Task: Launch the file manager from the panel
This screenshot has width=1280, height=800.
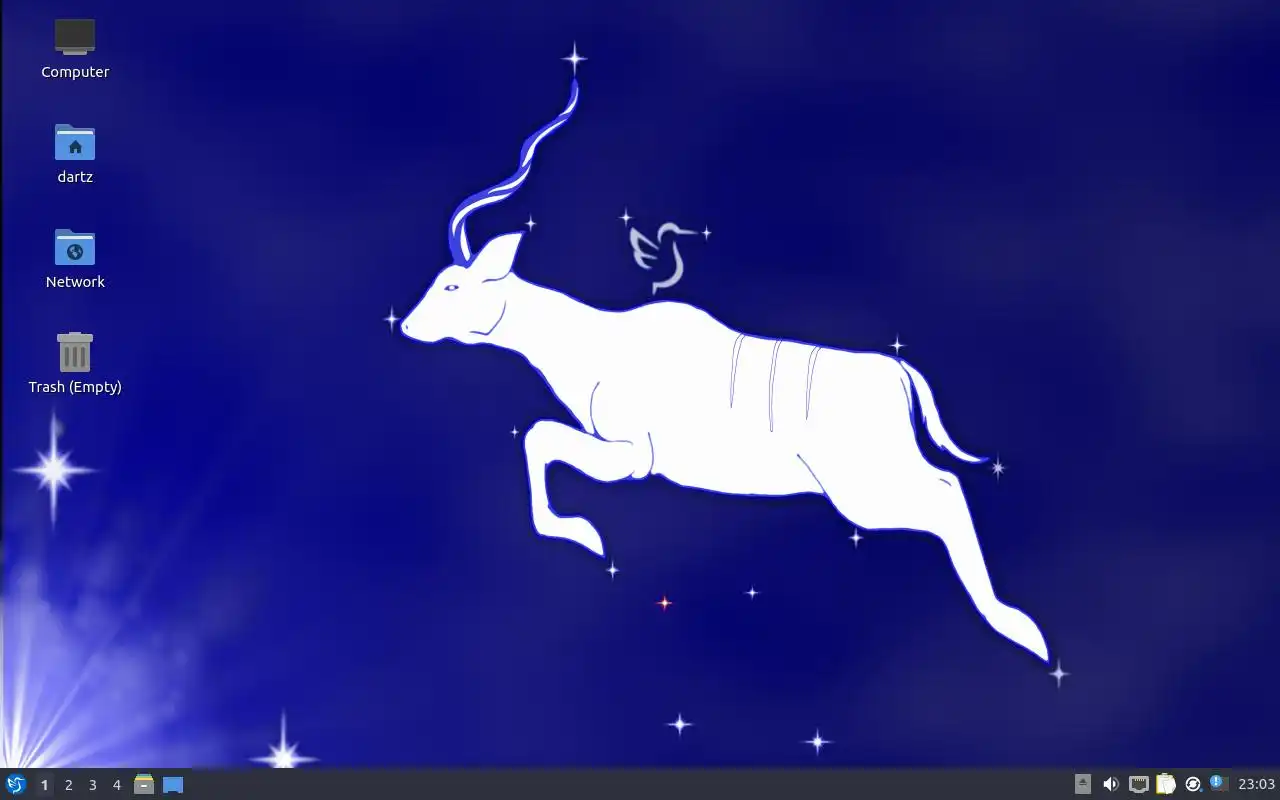Action: tap(144, 785)
